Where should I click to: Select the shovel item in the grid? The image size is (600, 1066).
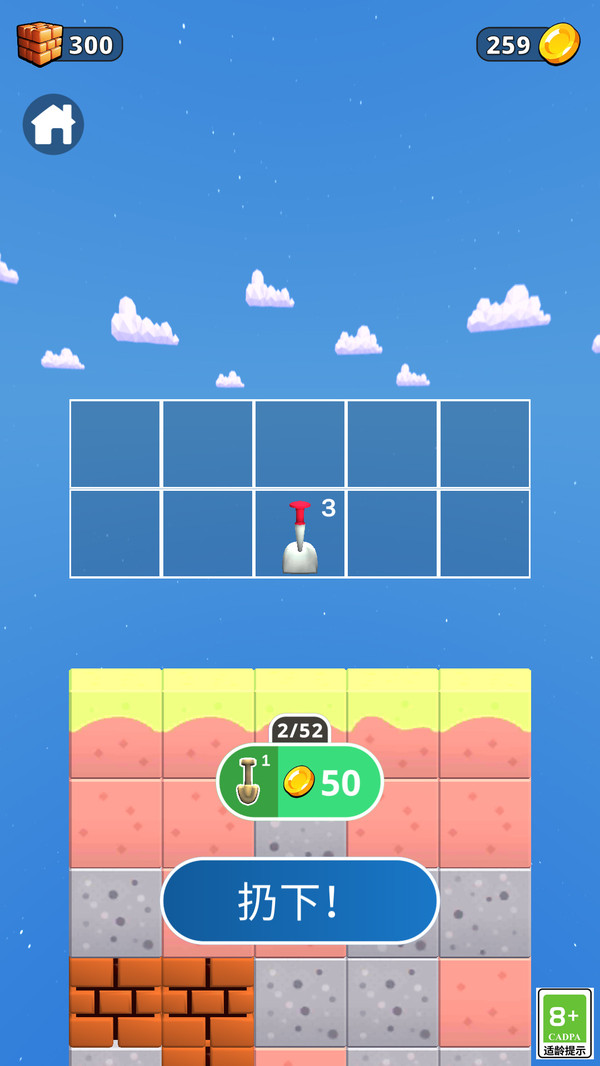tap(300, 535)
